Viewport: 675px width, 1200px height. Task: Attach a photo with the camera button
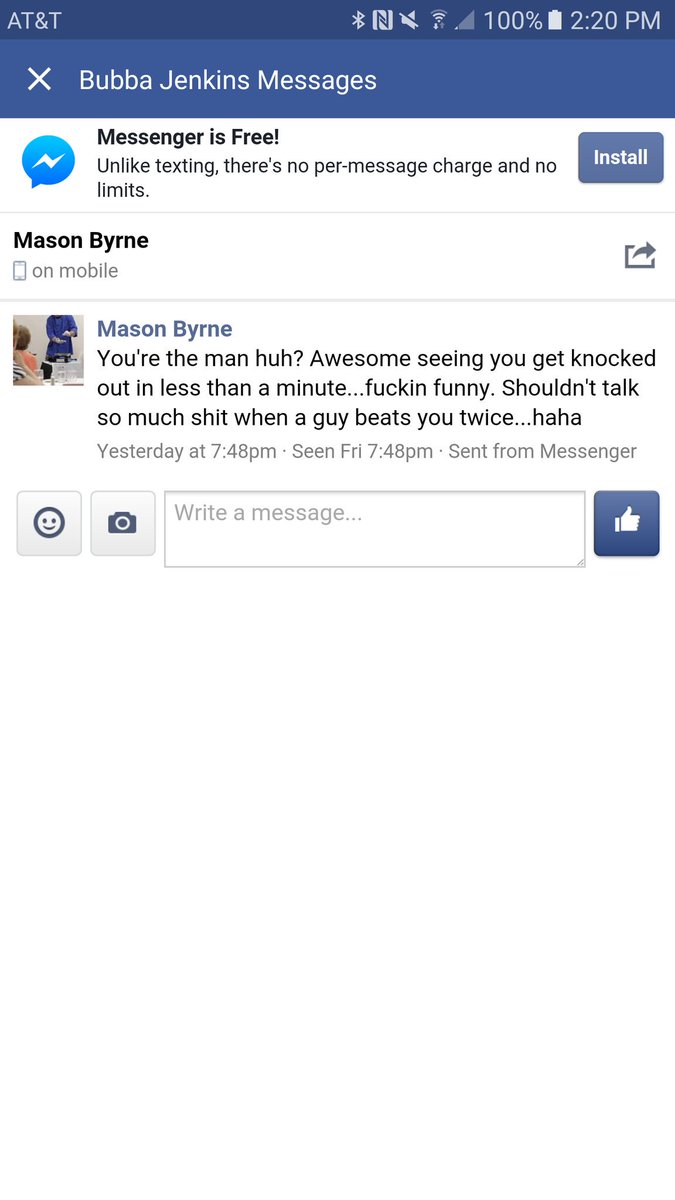[x=123, y=523]
